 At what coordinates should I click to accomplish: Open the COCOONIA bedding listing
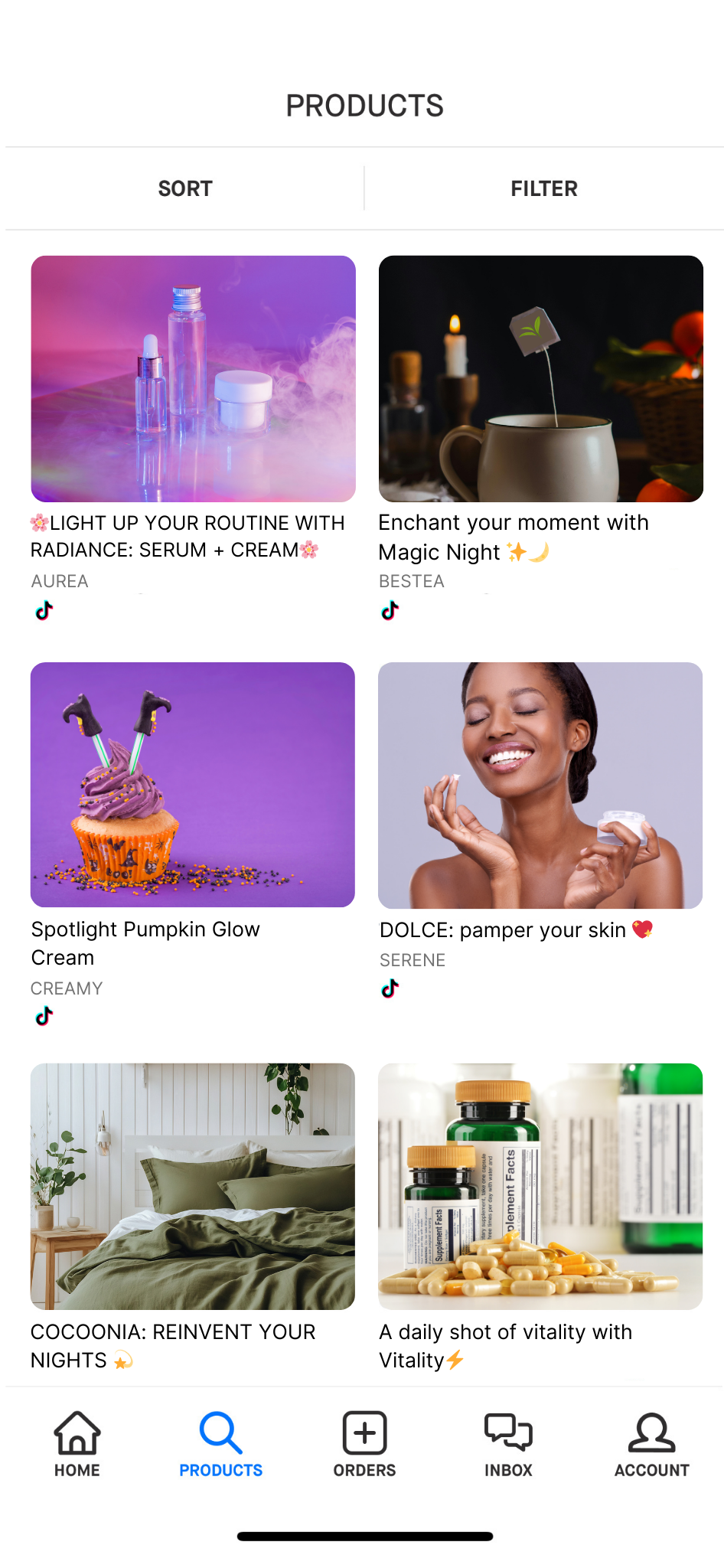coord(193,1184)
